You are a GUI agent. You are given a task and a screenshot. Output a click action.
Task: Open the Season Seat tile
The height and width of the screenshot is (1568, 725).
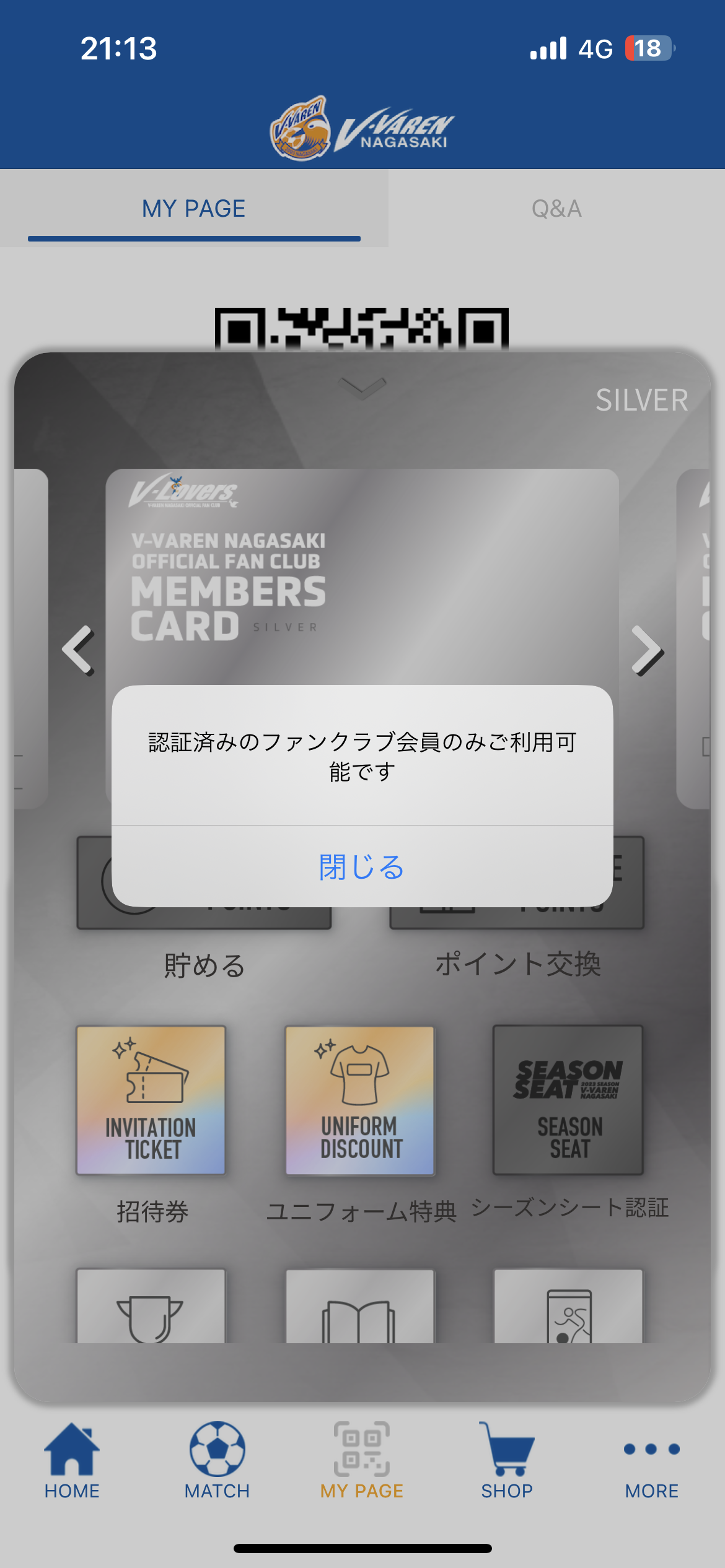pos(568,1100)
